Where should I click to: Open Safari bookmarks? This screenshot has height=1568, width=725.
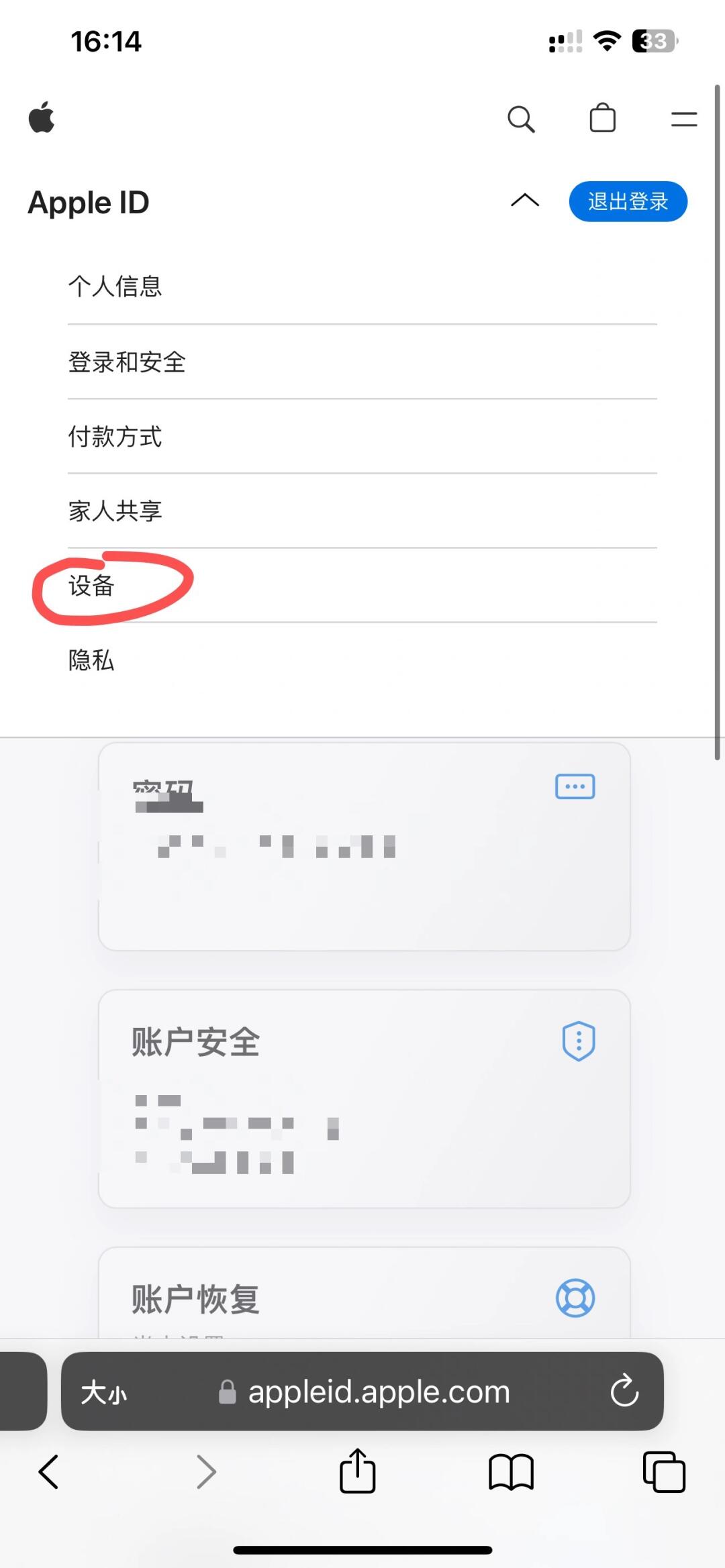click(x=511, y=1472)
